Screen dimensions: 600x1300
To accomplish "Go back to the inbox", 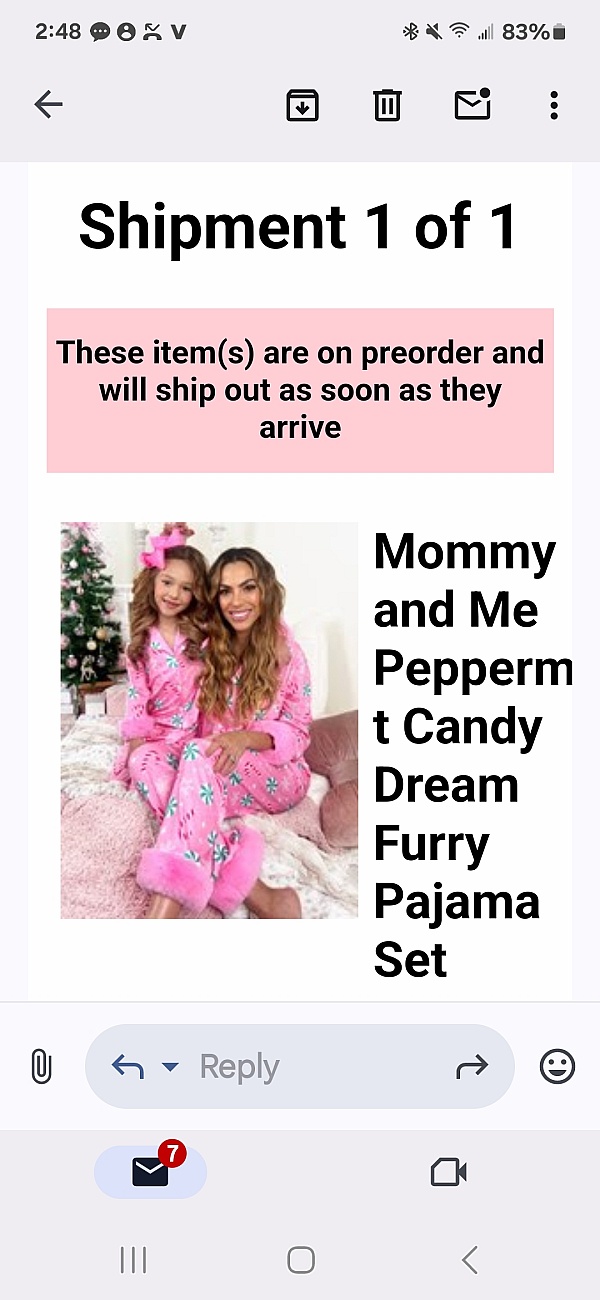I will coord(48,104).
